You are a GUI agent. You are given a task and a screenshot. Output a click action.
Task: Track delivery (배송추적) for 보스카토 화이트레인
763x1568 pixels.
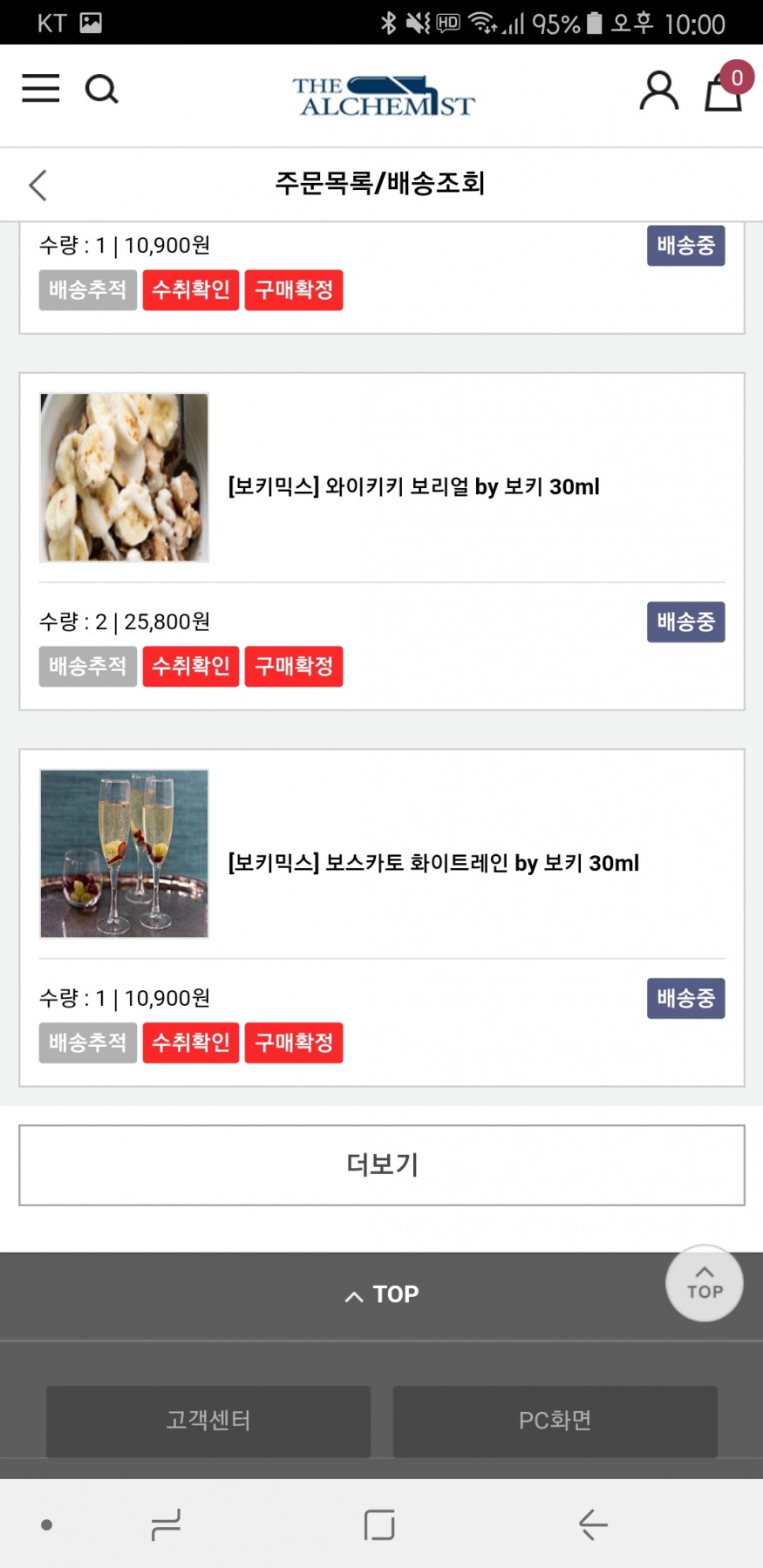click(88, 1043)
